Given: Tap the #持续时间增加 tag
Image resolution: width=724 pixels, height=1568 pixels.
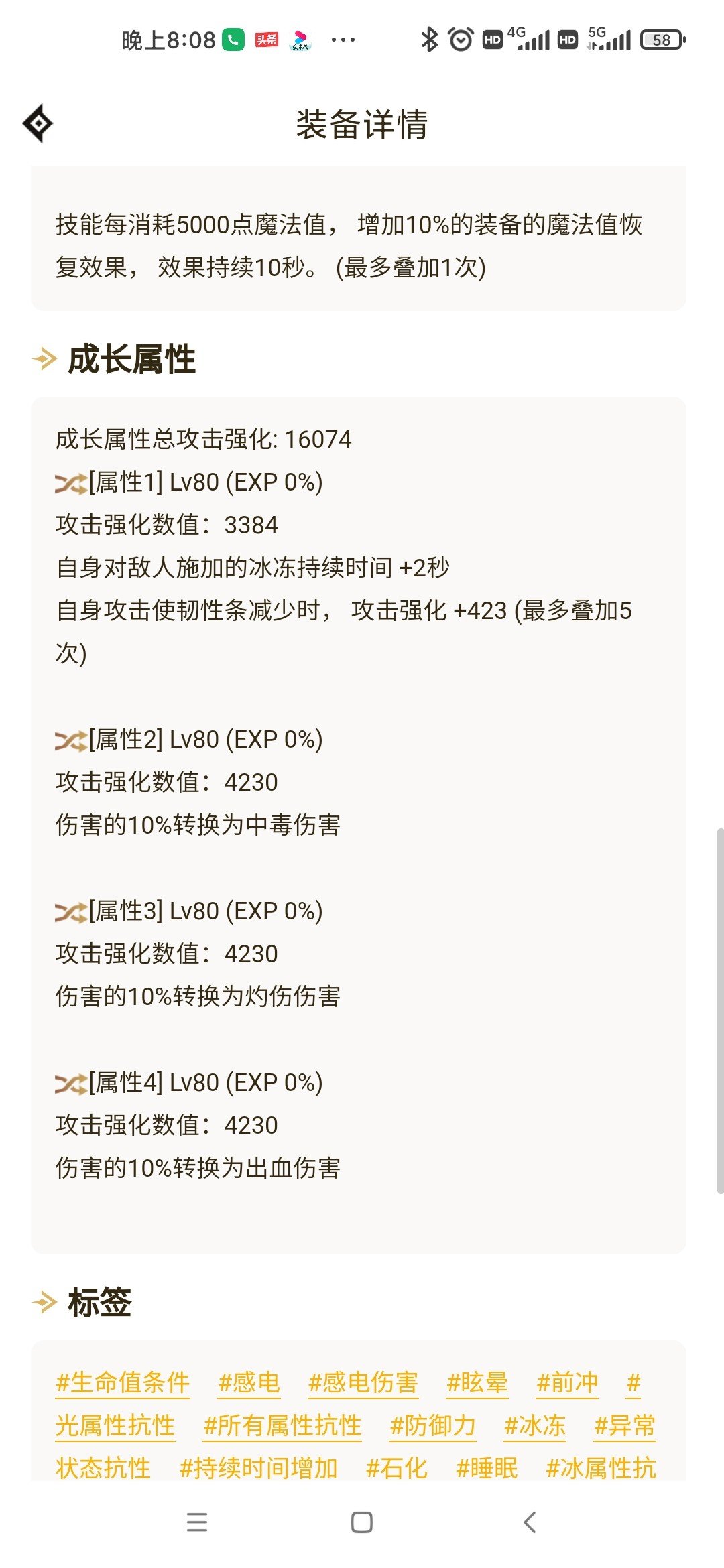Looking at the screenshot, I should pyautogui.click(x=259, y=1467).
